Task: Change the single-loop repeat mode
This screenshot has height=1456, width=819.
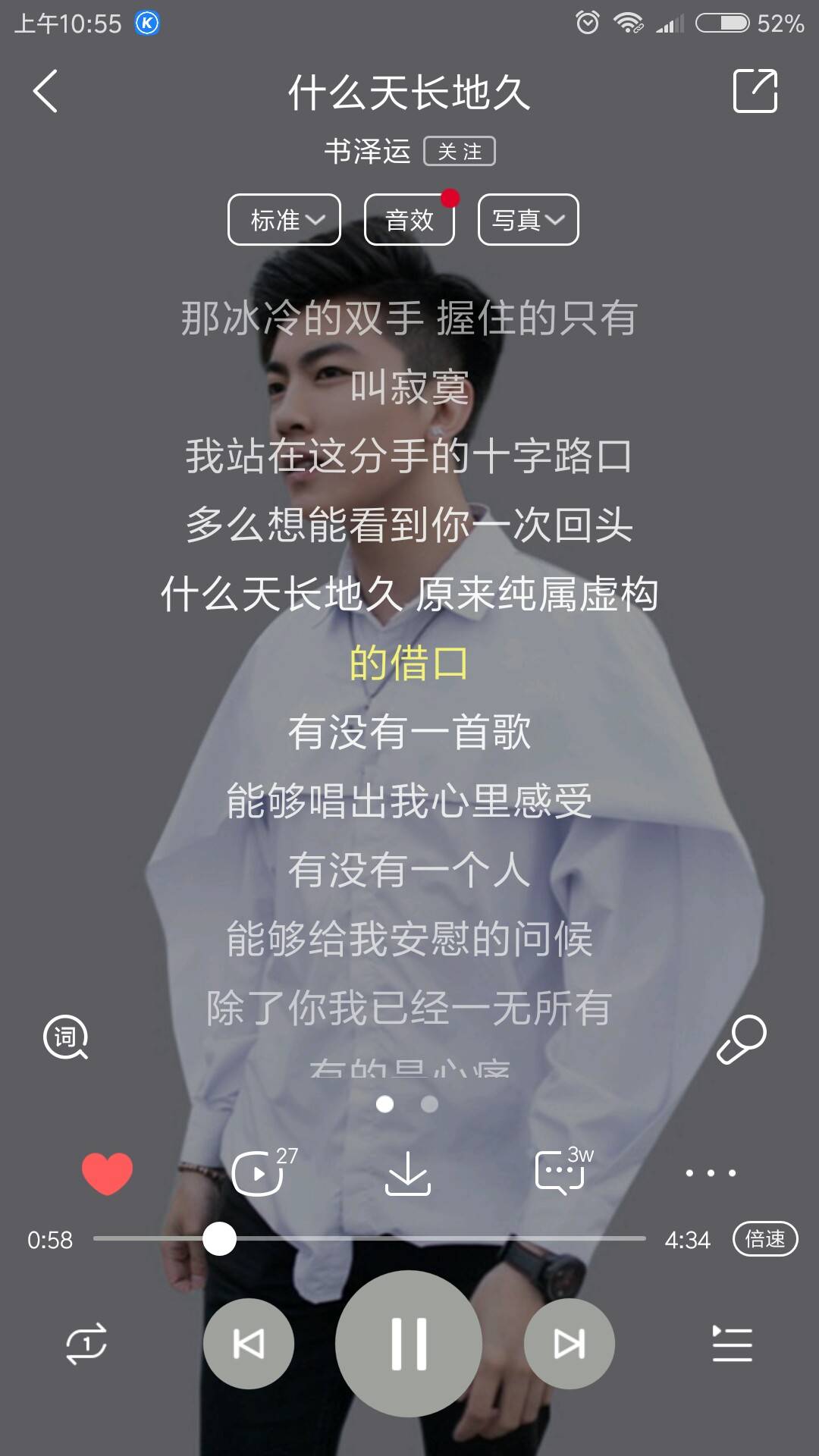Action: pyautogui.click(x=86, y=1344)
